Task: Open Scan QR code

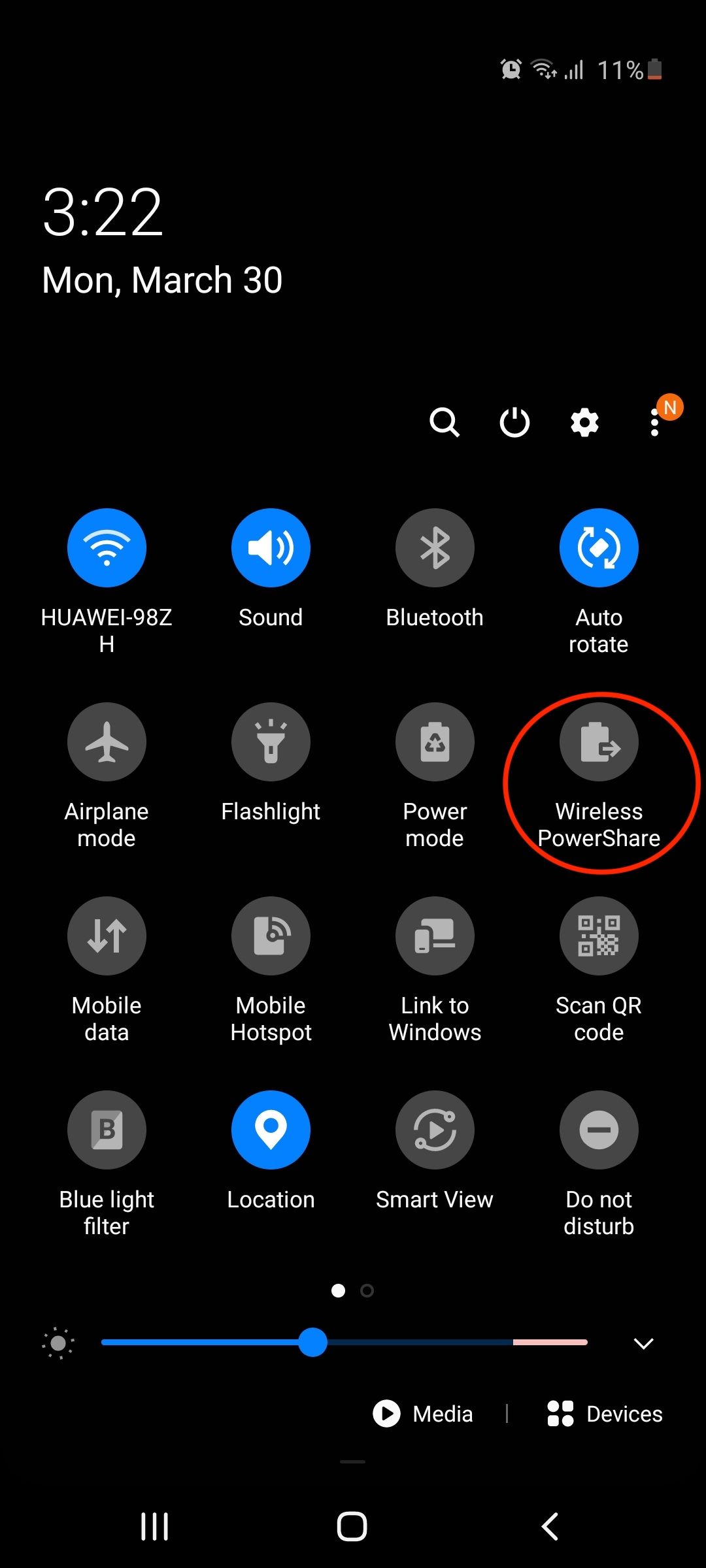Action: coord(599,936)
